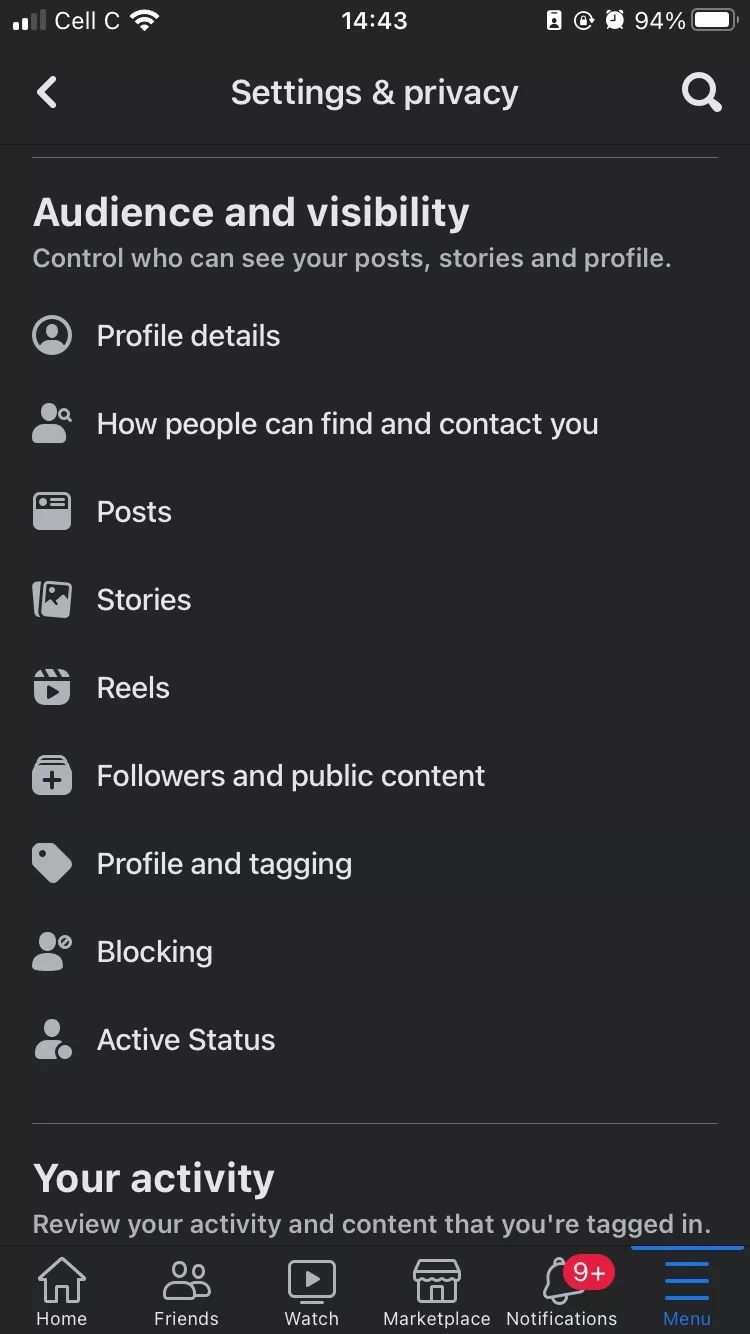Tap the Menu tab
Image resolution: width=750 pixels, height=1334 pixels.
687,1291
